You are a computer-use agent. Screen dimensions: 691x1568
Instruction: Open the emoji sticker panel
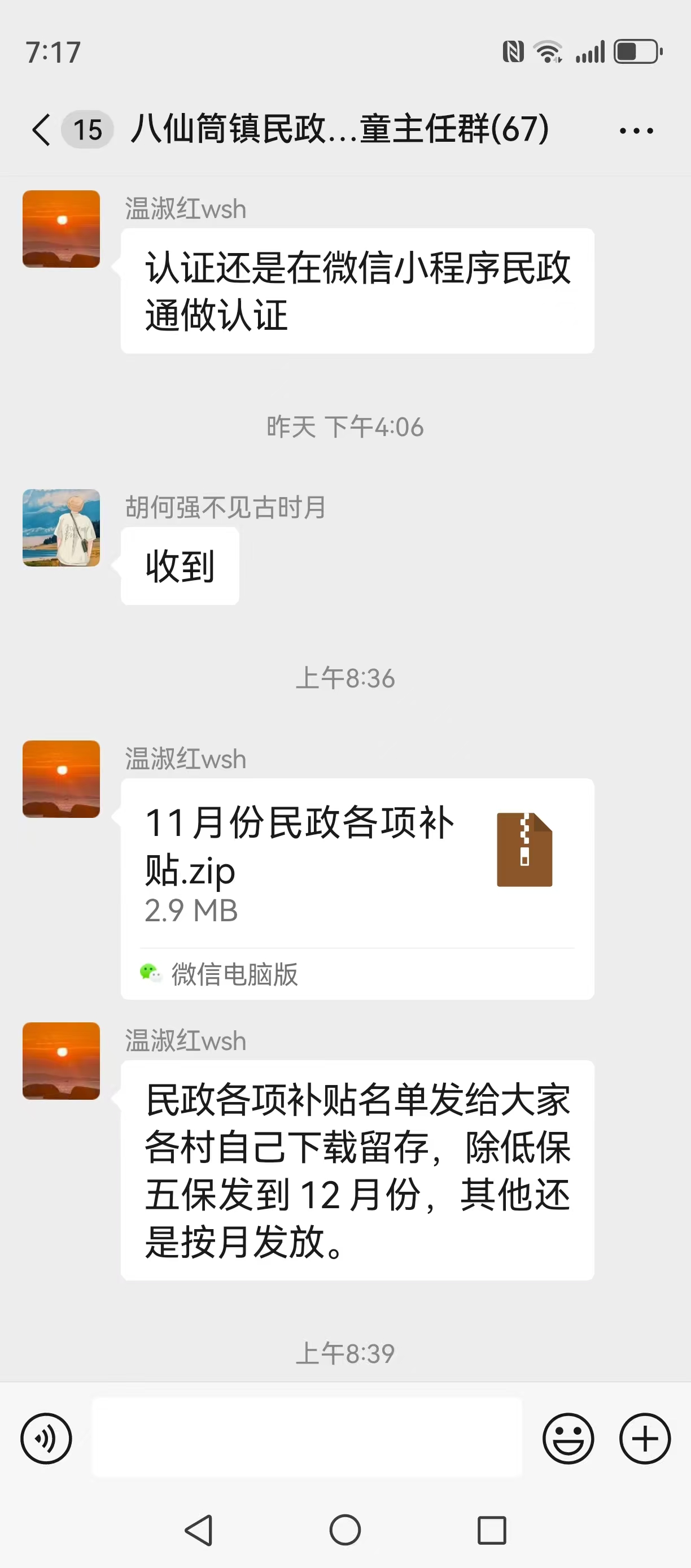click(x=567, y=1438)
